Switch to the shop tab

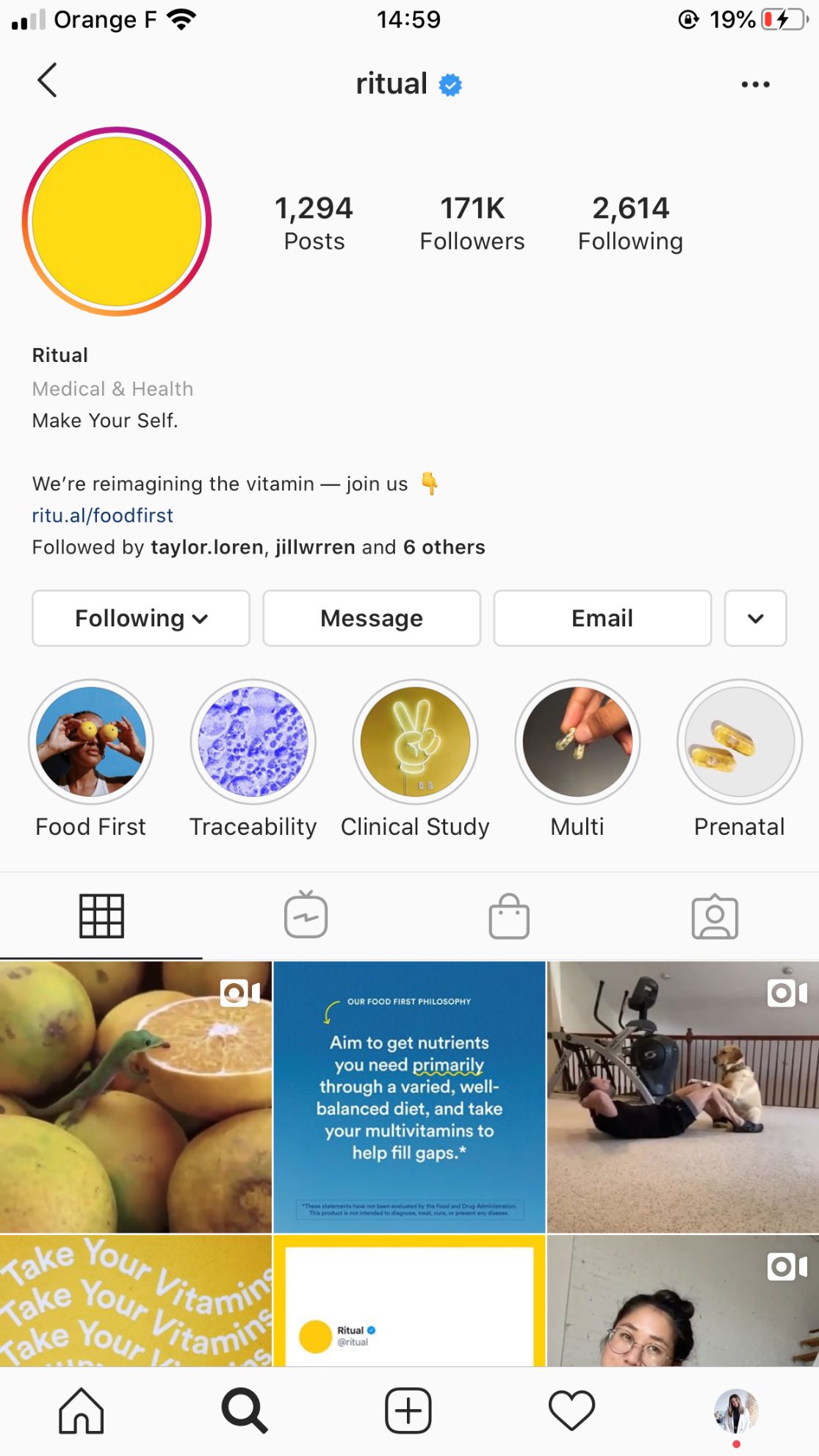509,916
